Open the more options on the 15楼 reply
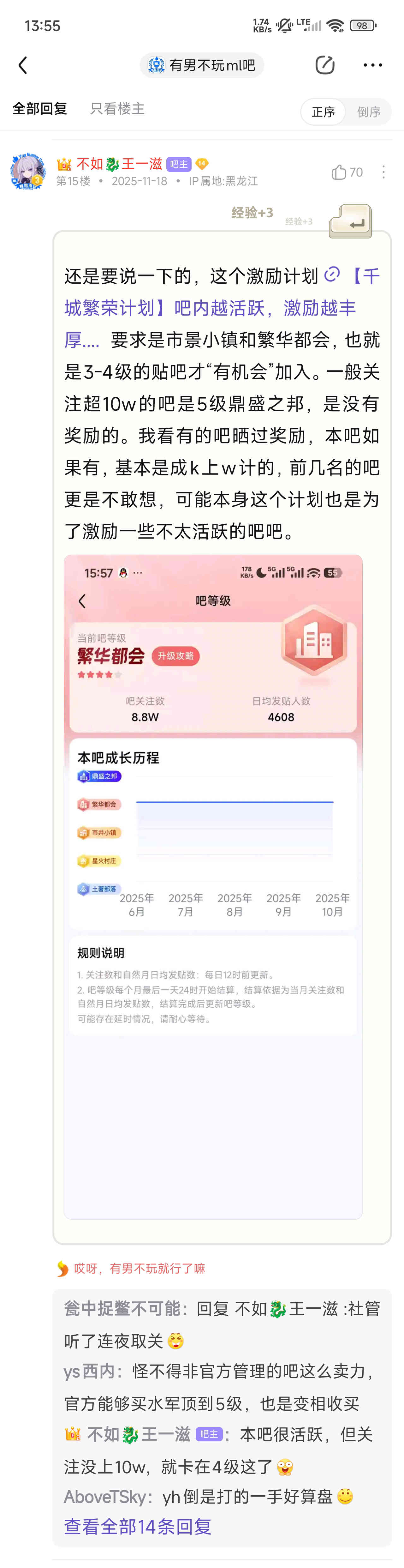The width and height of the screenshot is (404, 1568). (383, 172)
